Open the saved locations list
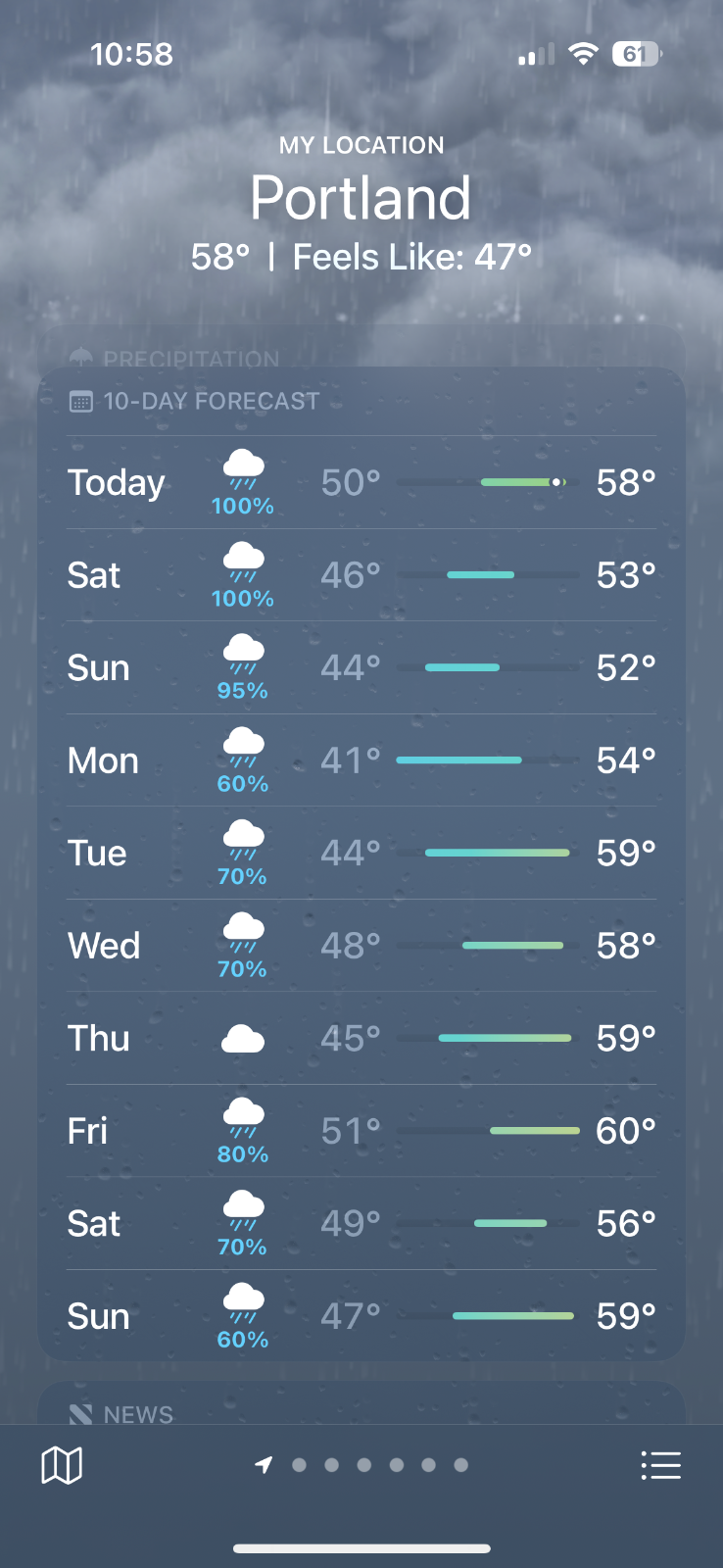 (x=660, y=1466)
